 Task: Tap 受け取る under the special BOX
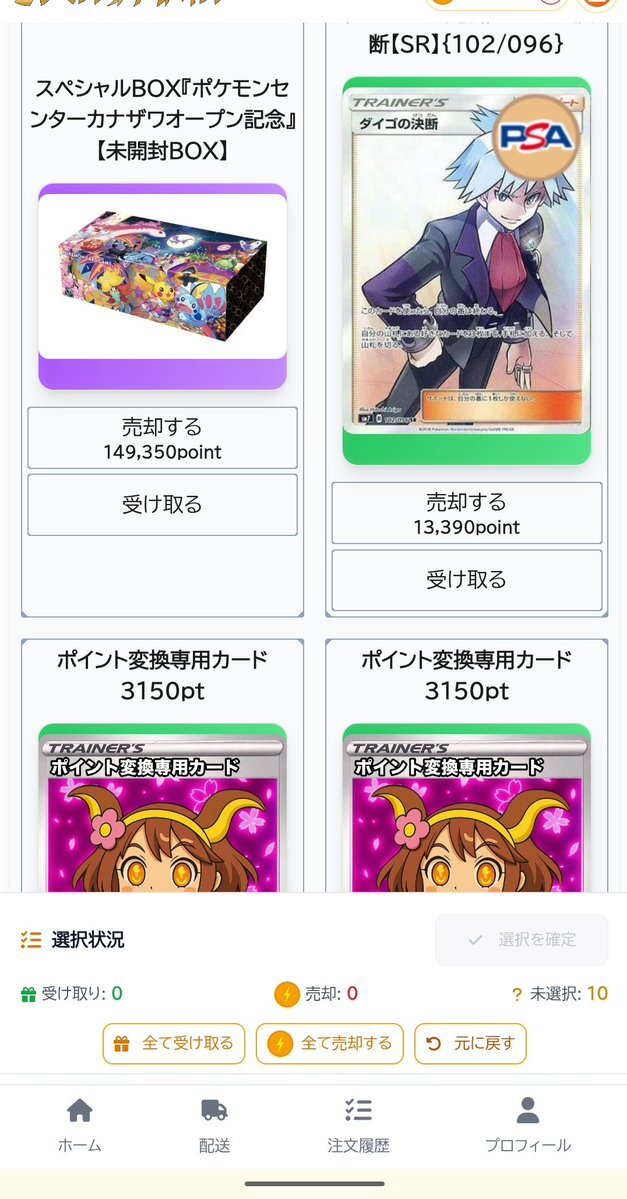[x=162, y=505]
